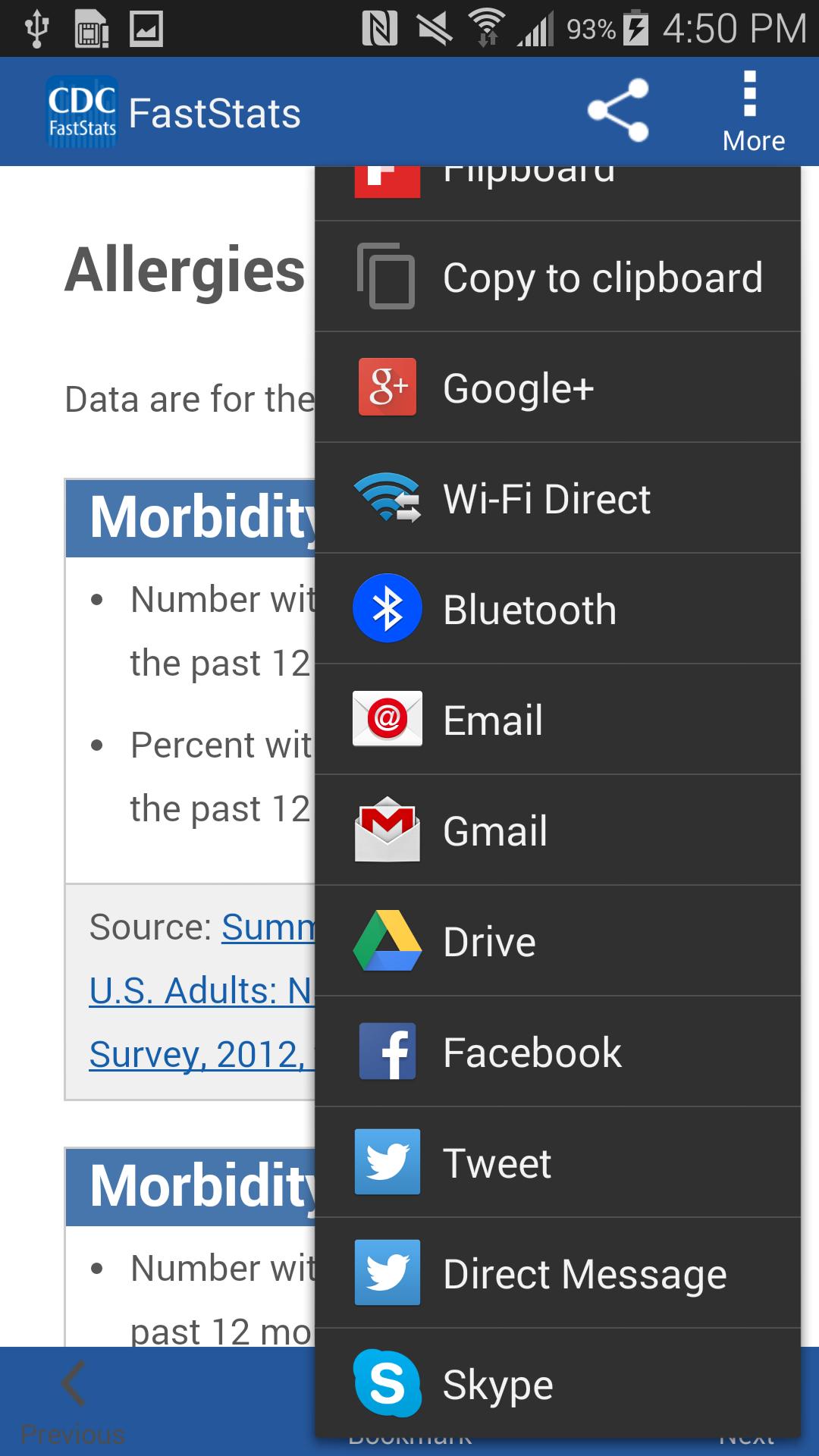Image resolution: width=819 pixels, height=1456 pixels.
Task: Open the More overflow menu
Action: tap(752, 112)
